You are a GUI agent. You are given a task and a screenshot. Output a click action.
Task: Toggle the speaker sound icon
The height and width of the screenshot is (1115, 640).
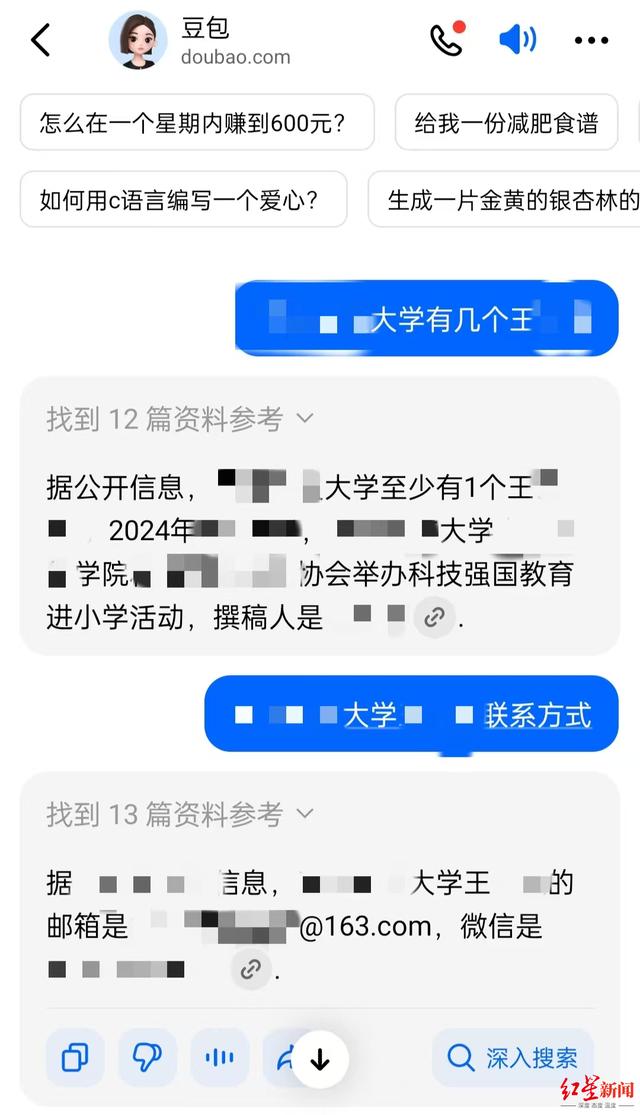pos(516,39)
